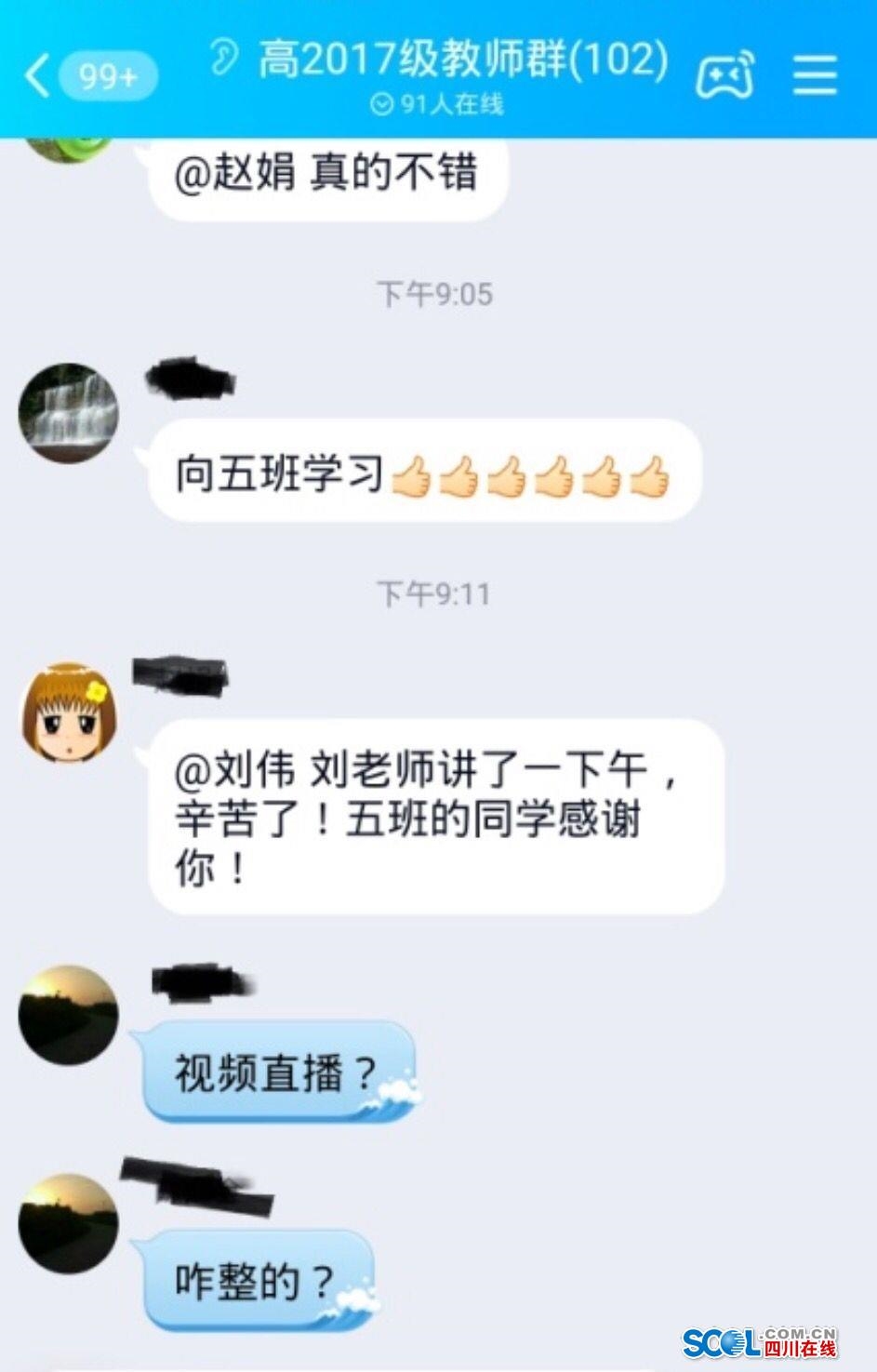Open the game controller icon
This screenshot has height=1372, width=877.
[x=724, y=75]
